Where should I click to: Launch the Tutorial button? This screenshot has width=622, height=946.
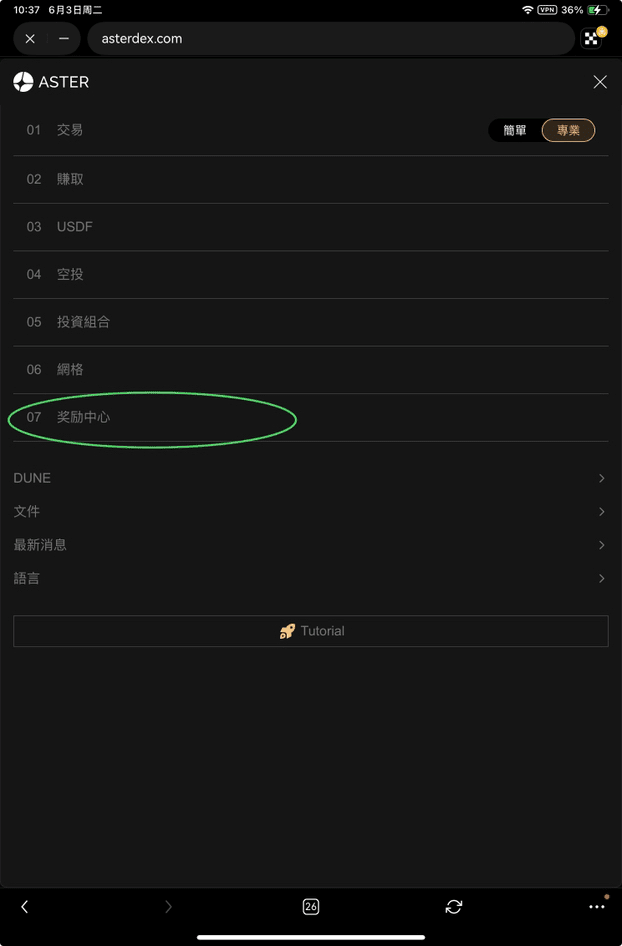point(311,631)
